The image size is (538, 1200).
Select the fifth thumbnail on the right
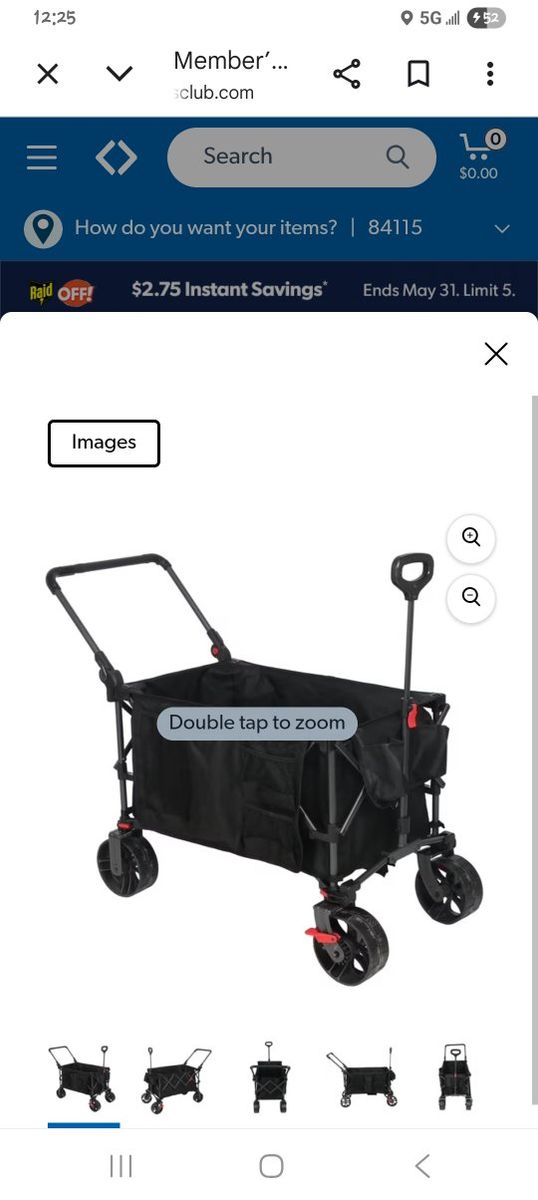click(455, 1081)
